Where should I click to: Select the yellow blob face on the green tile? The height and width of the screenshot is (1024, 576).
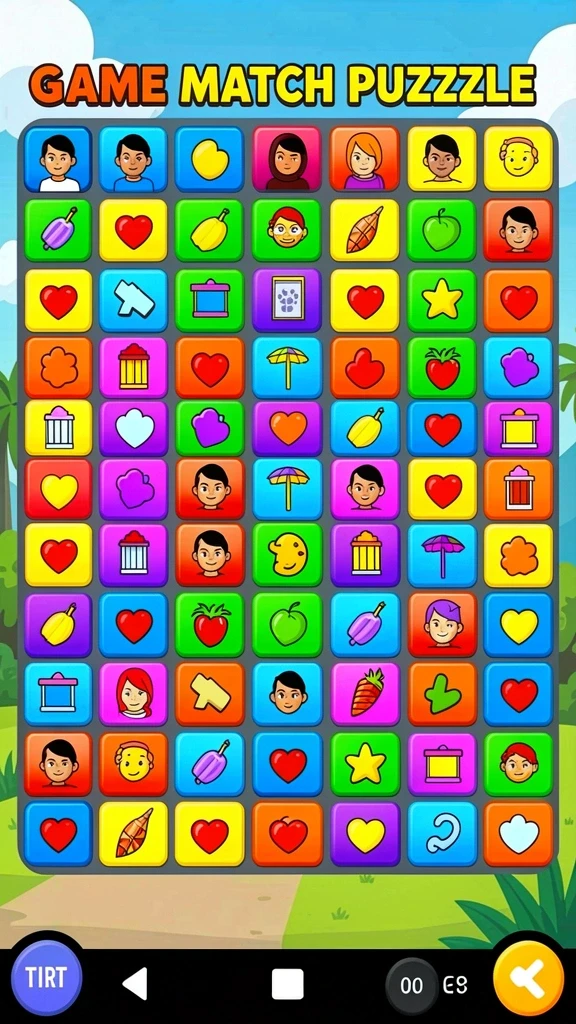click(287, 554)
